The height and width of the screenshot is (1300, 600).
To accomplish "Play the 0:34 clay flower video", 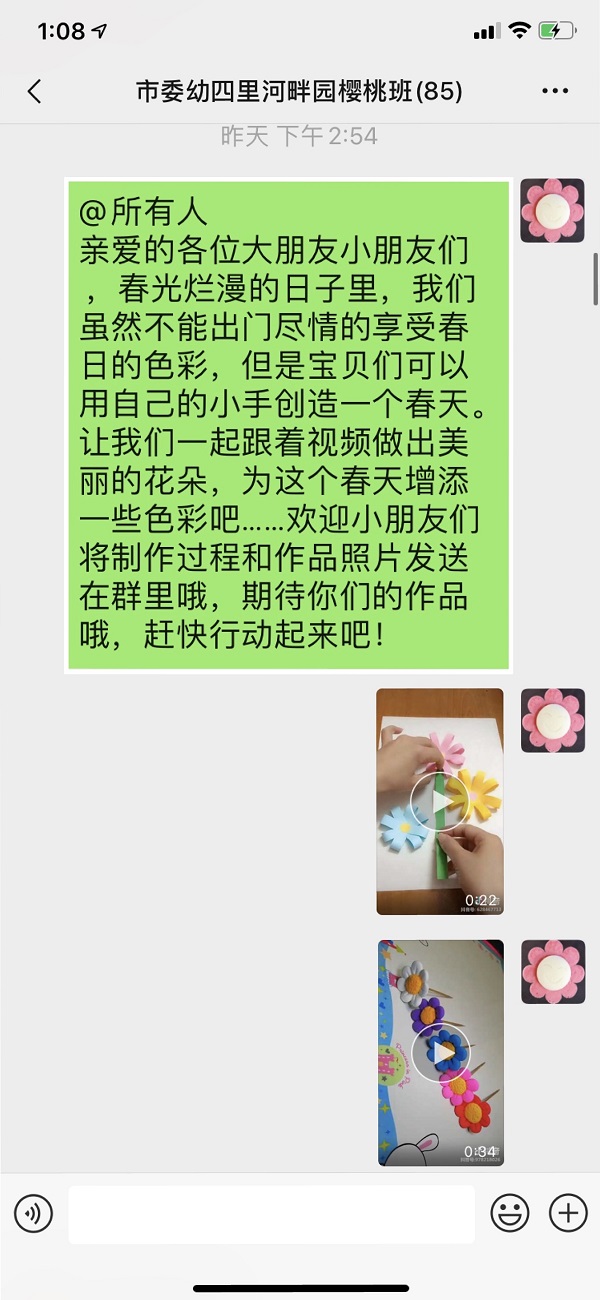I will click(440, 1053).
